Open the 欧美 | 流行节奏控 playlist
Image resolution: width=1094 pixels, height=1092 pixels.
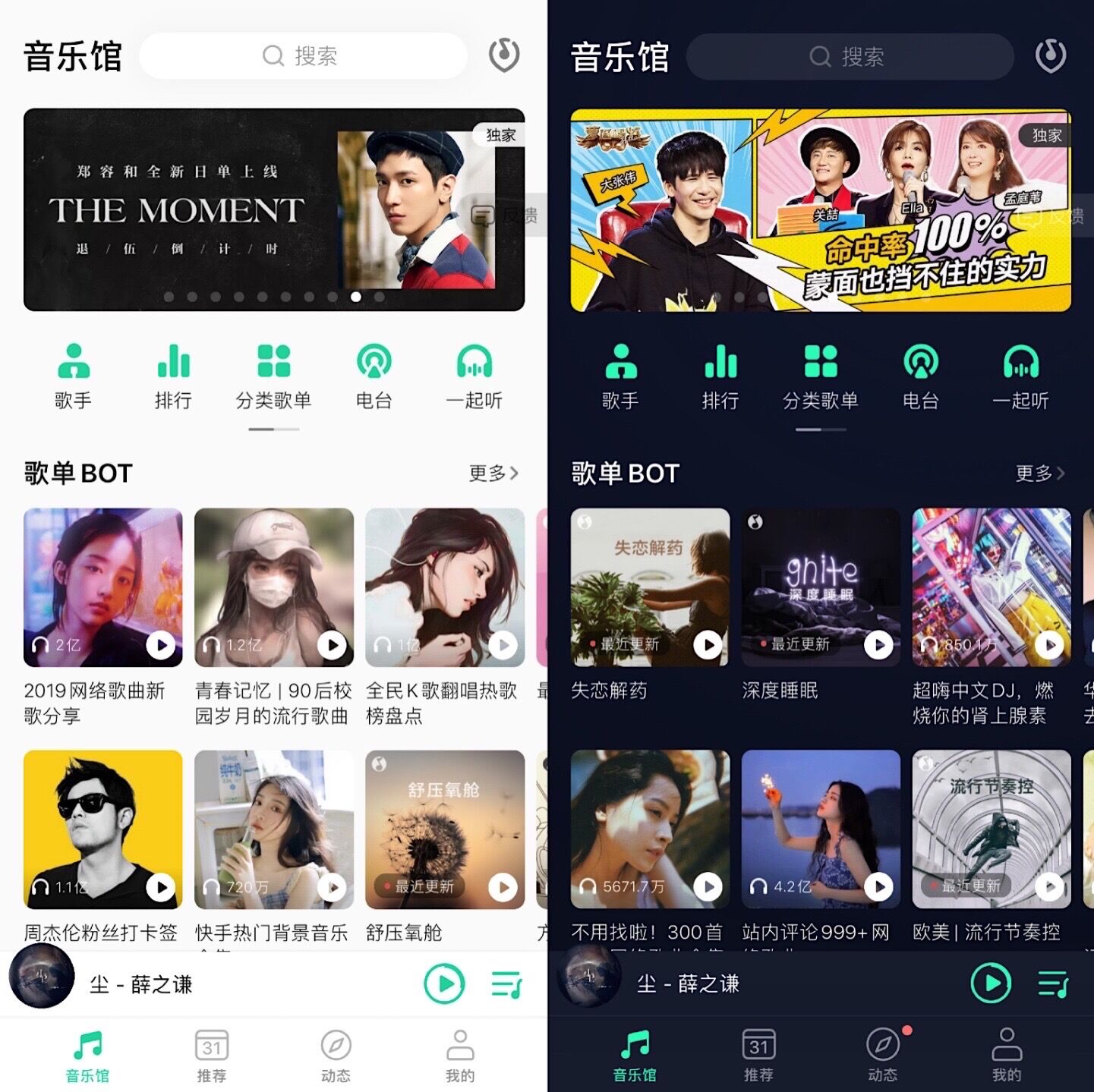point(991,829)
